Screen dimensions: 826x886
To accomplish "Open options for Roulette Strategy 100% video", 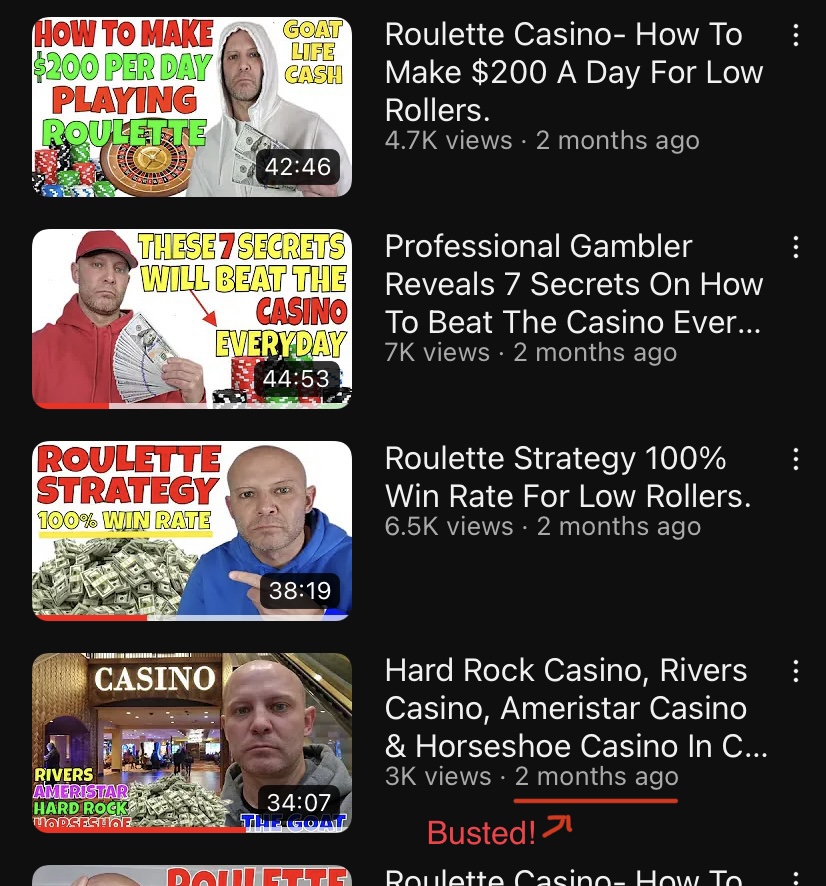I will tap(796, 460).
